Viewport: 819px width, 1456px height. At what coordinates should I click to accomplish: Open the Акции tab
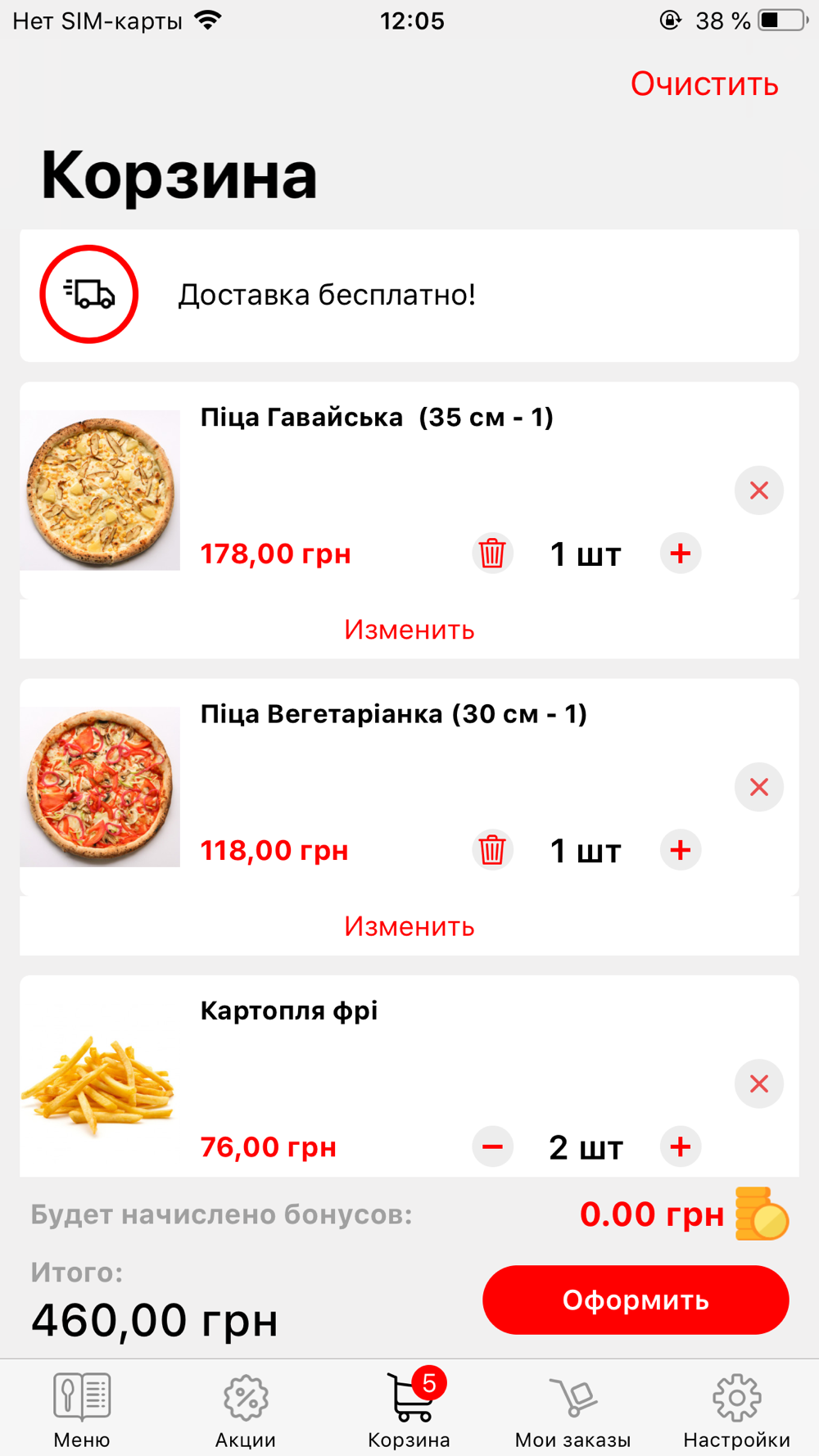246,1410
